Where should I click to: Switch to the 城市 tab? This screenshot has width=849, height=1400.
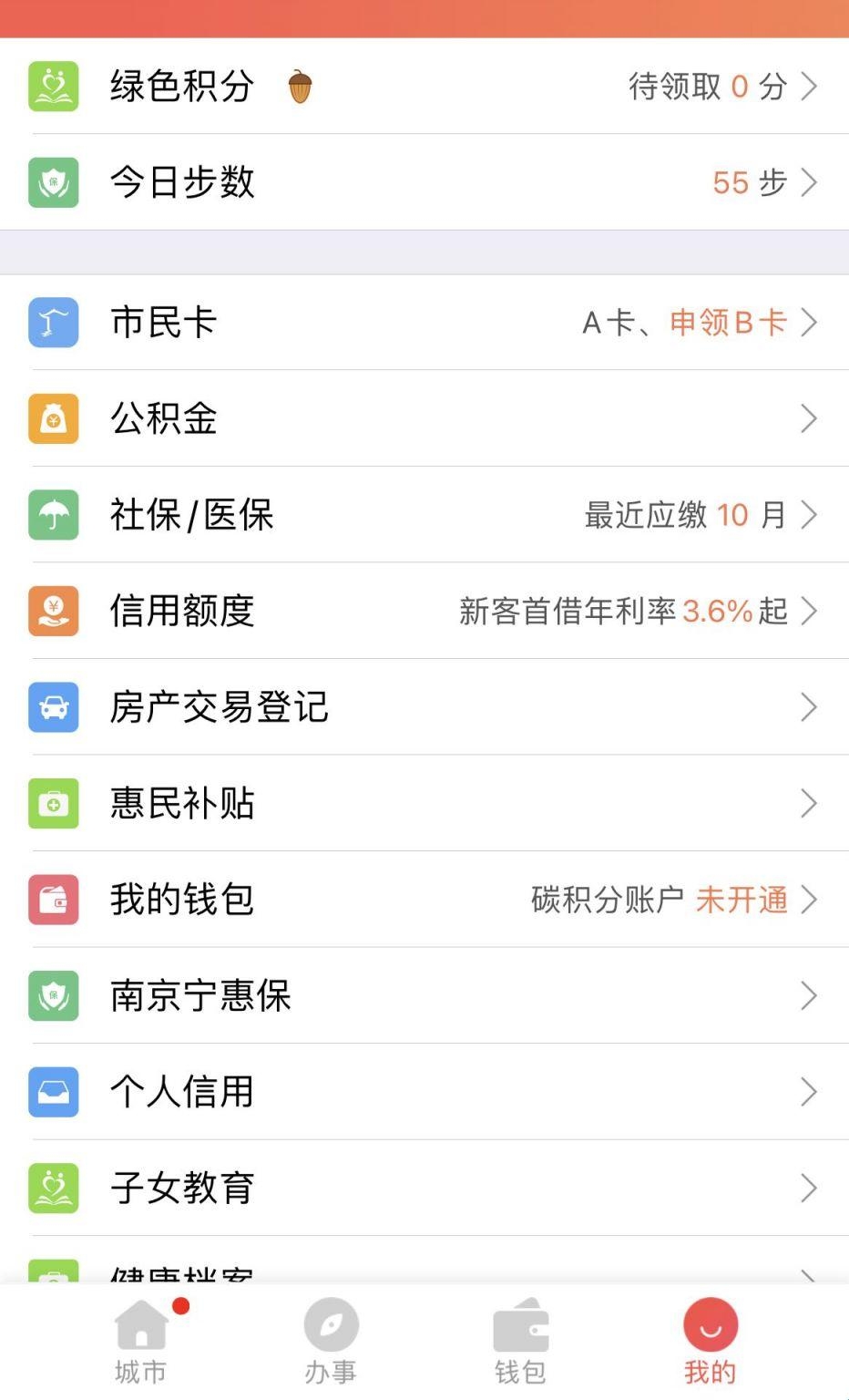141,1342
